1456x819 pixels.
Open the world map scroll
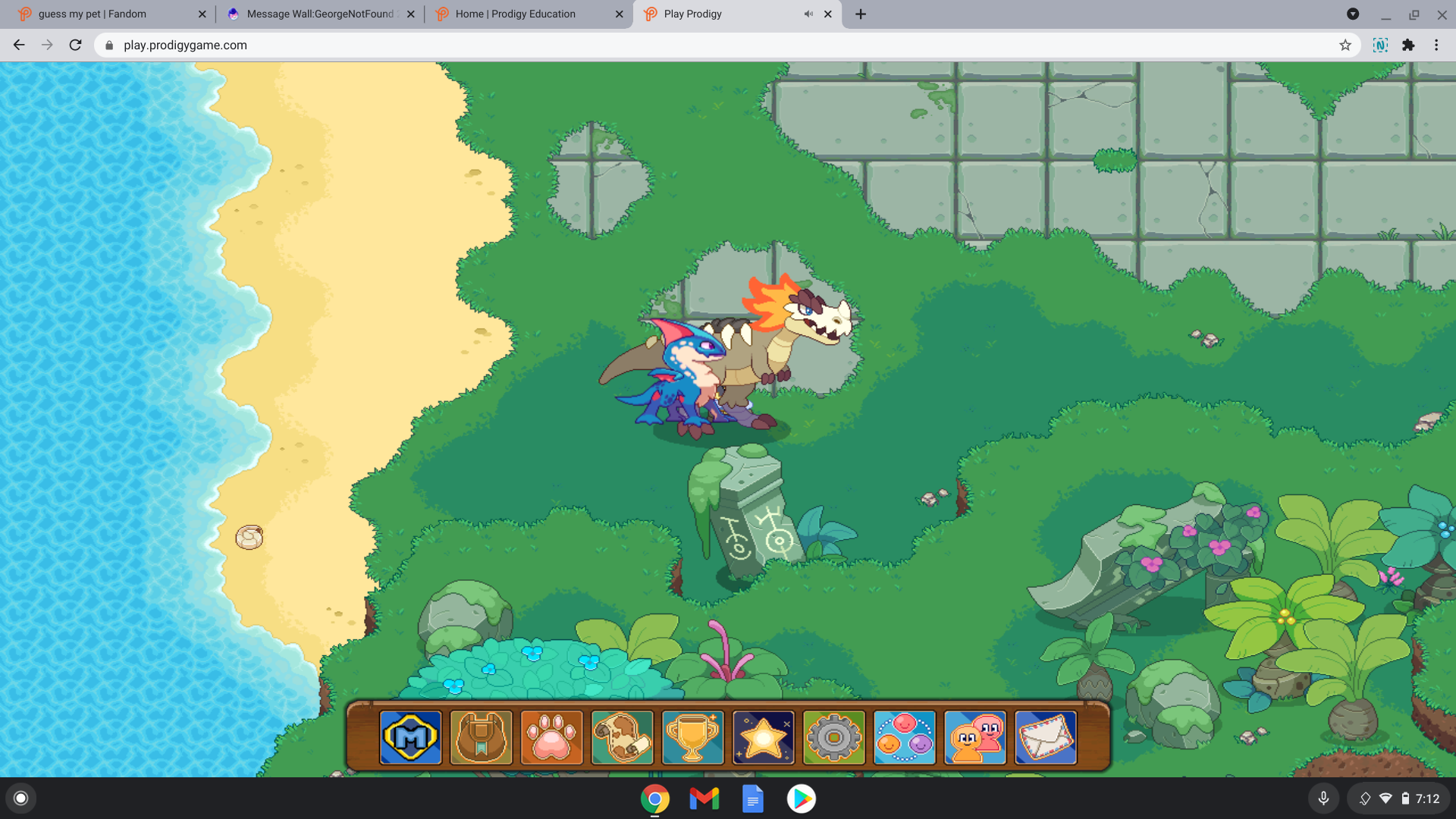pyautogui.click(x=622, y=737)
